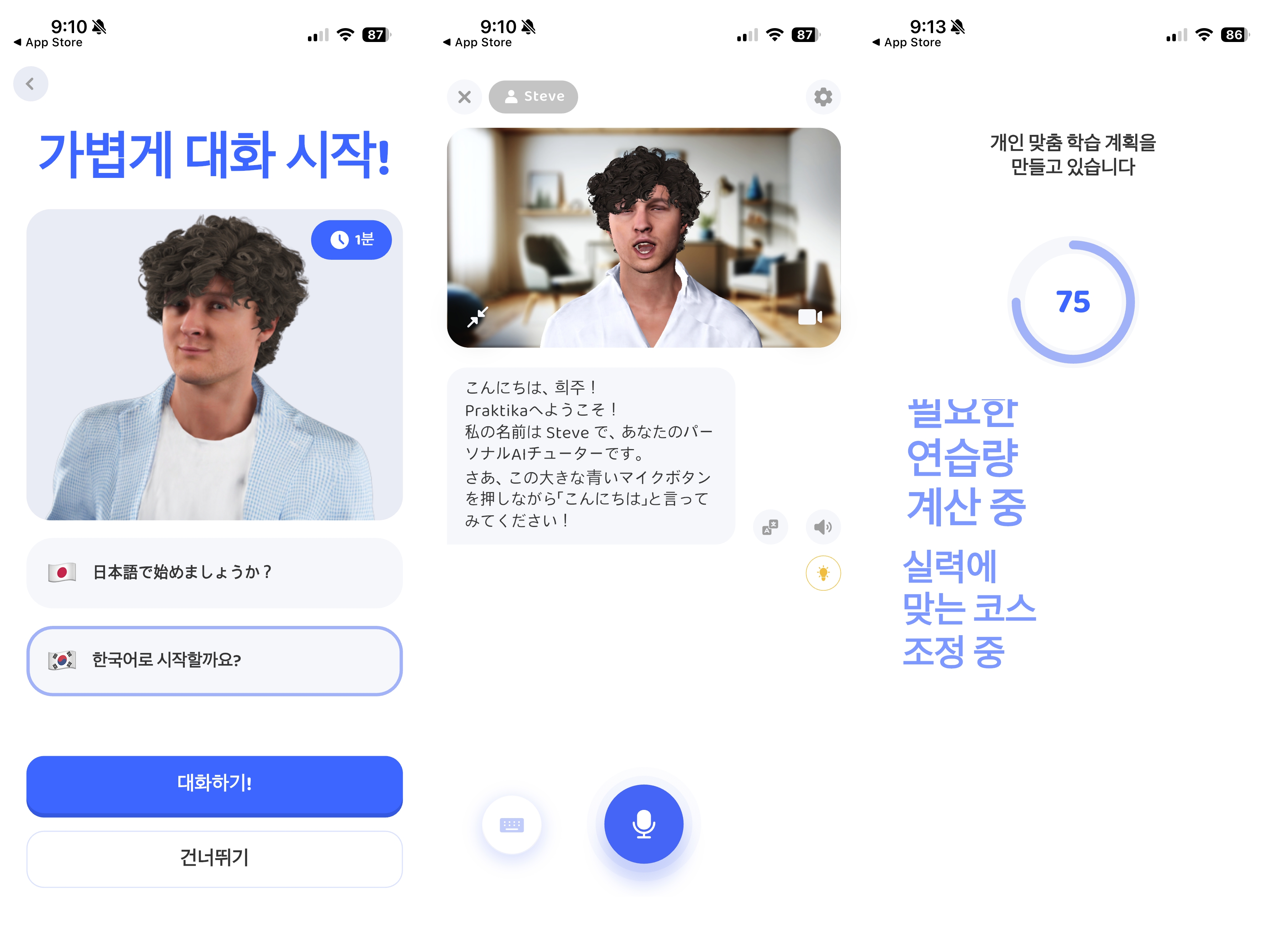Skip with the 건너뛰기 button
This screenshot has height=933, width=1288.
pos(214,858)
